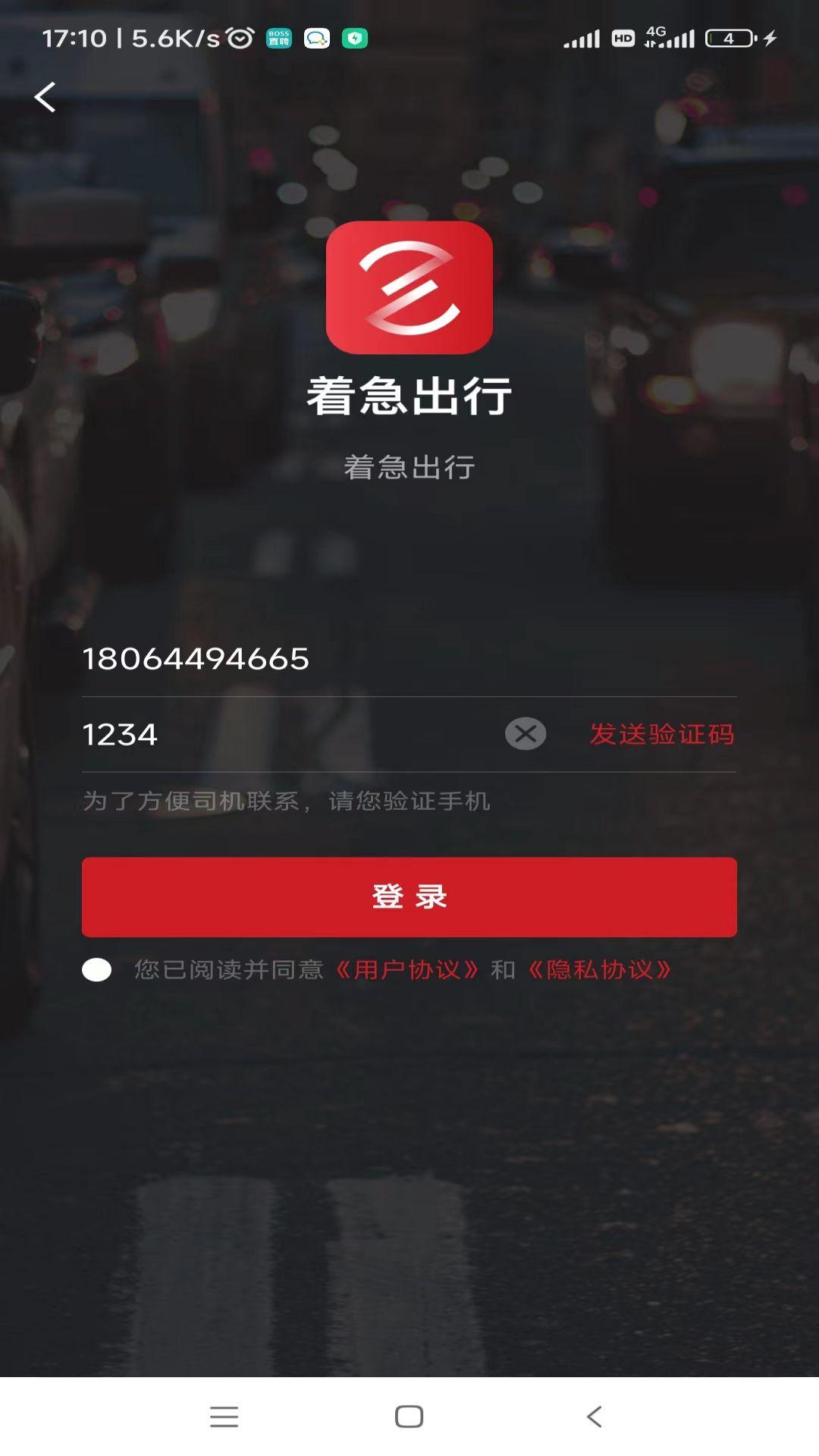Image resolution: width=819 pixels, height=1456 pixels.
Task: Edit the phone number 18064494665 field
Action: click(409, 658)
